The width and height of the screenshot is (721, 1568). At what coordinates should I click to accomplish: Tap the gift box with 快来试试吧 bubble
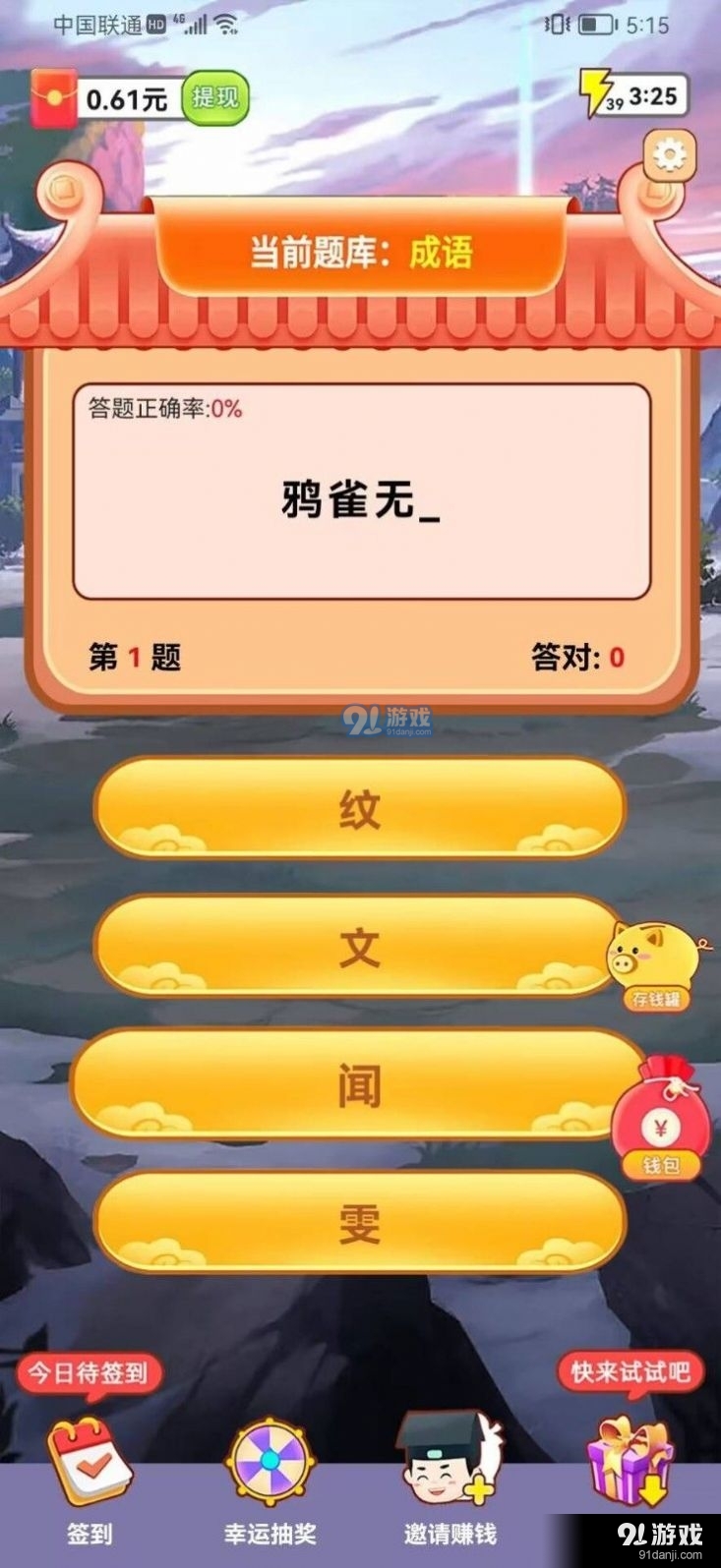point(630,1460)
